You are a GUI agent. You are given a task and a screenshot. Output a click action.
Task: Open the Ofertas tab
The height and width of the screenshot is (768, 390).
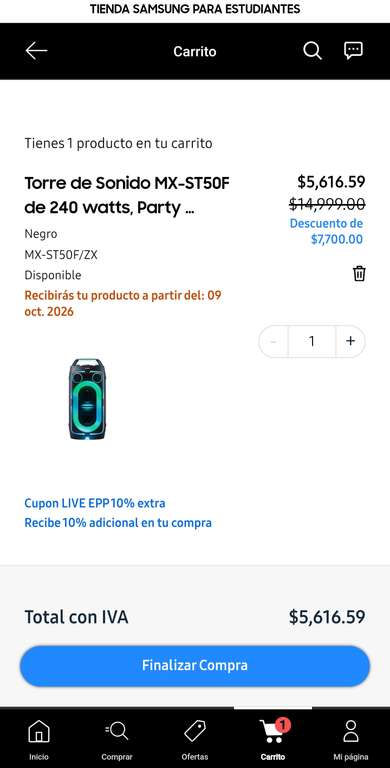tap(195, 740)
